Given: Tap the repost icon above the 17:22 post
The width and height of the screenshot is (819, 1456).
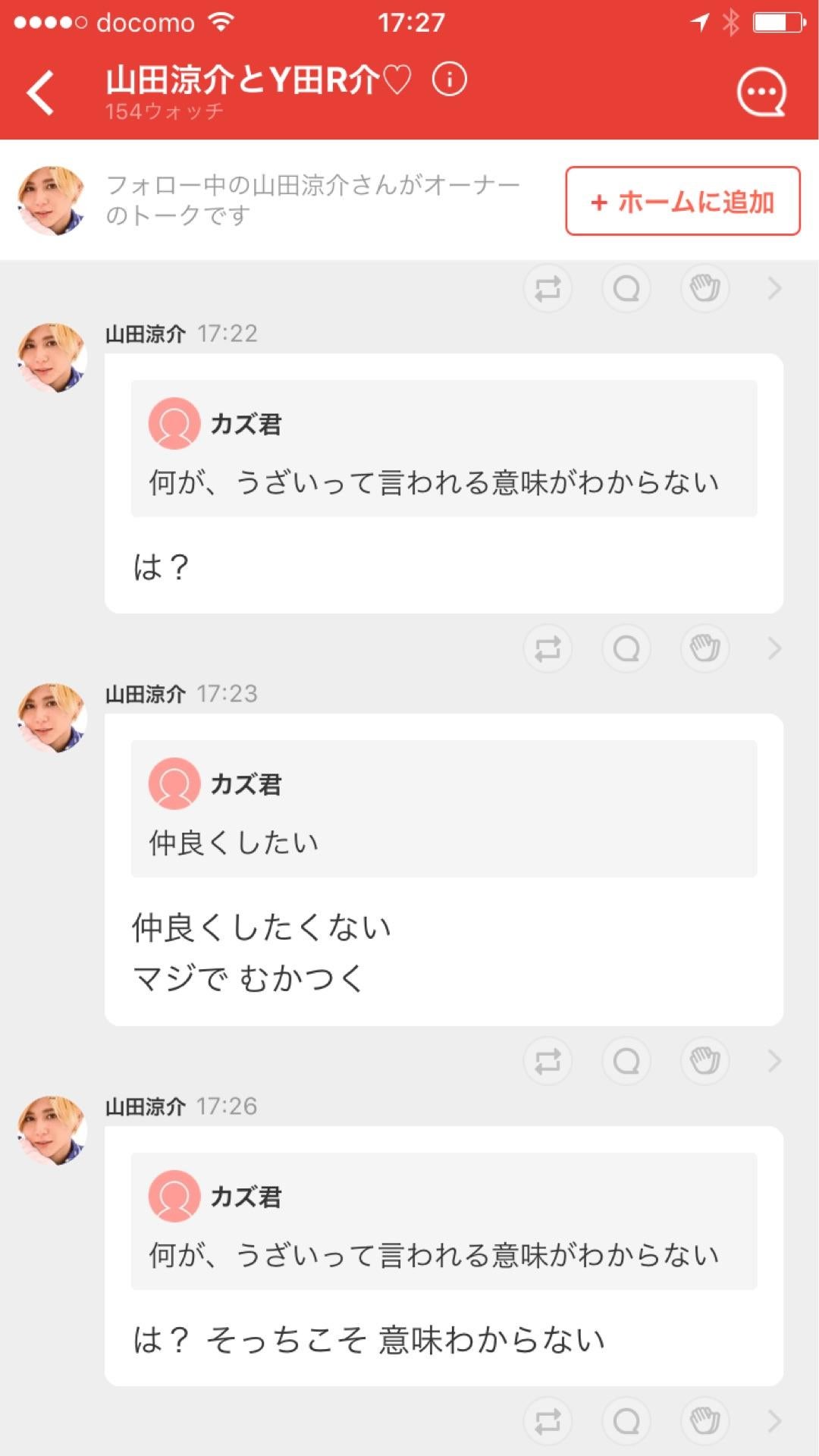Looking at the screenshot, I should 548,288.
